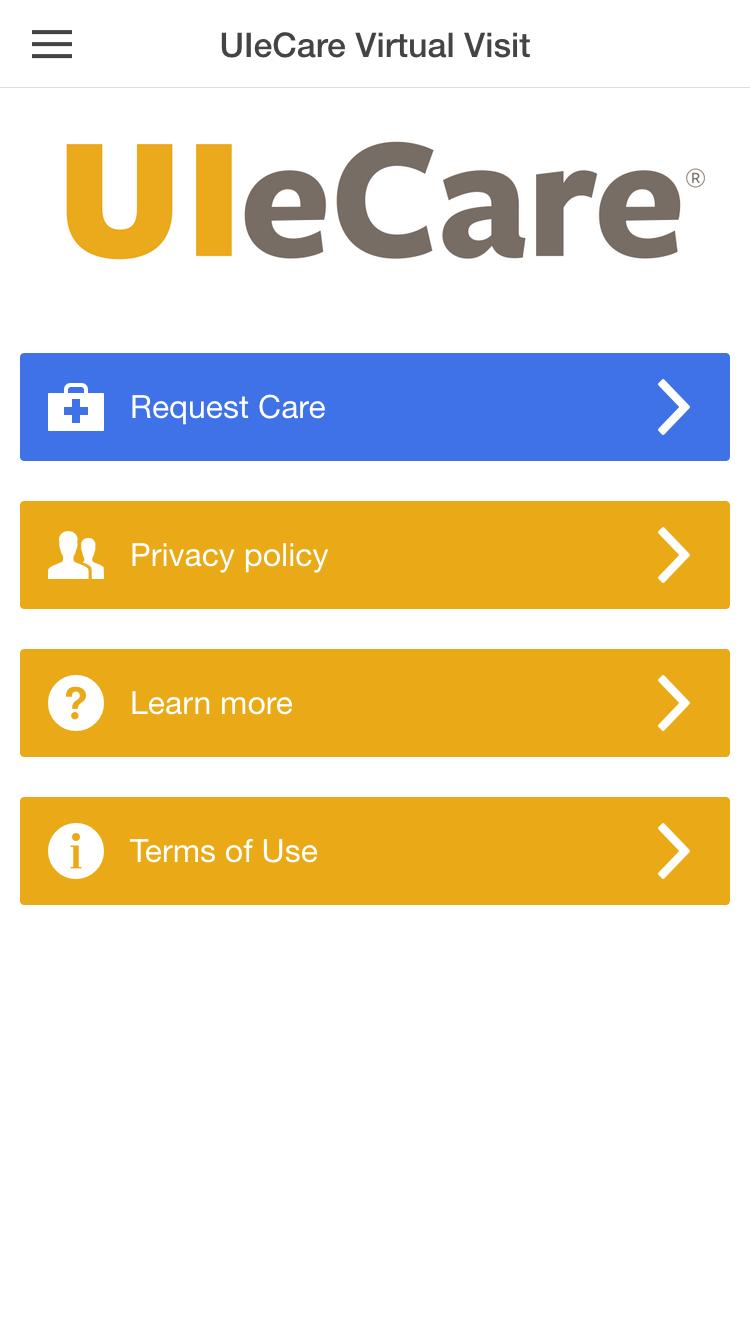The width and height of the screenshot is (750, 1334).
Task: Click the question mark icon on Learn more
Action: (x=76, y=703)
